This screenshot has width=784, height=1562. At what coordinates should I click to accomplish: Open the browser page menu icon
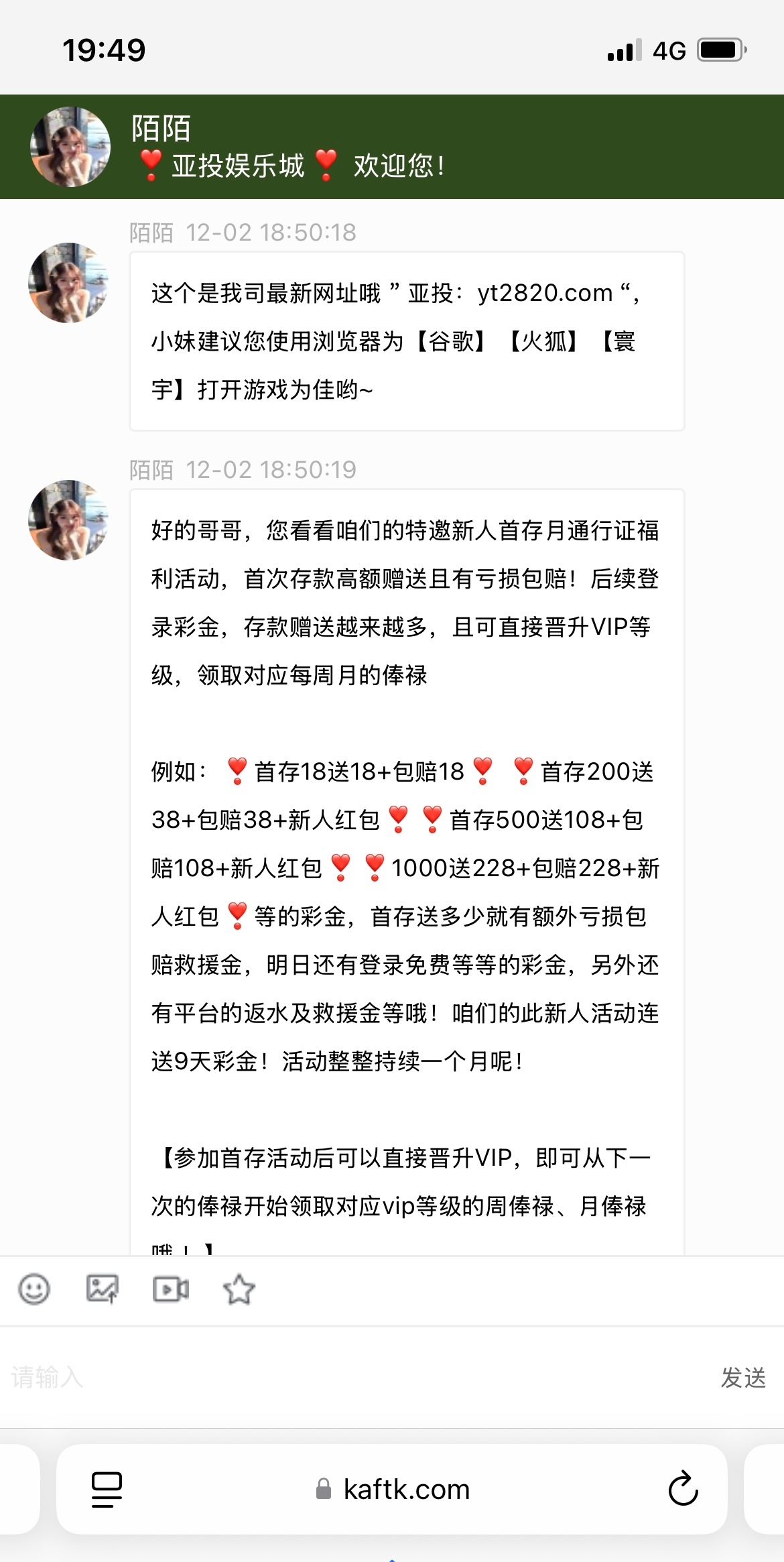(x=107, y=1489)
